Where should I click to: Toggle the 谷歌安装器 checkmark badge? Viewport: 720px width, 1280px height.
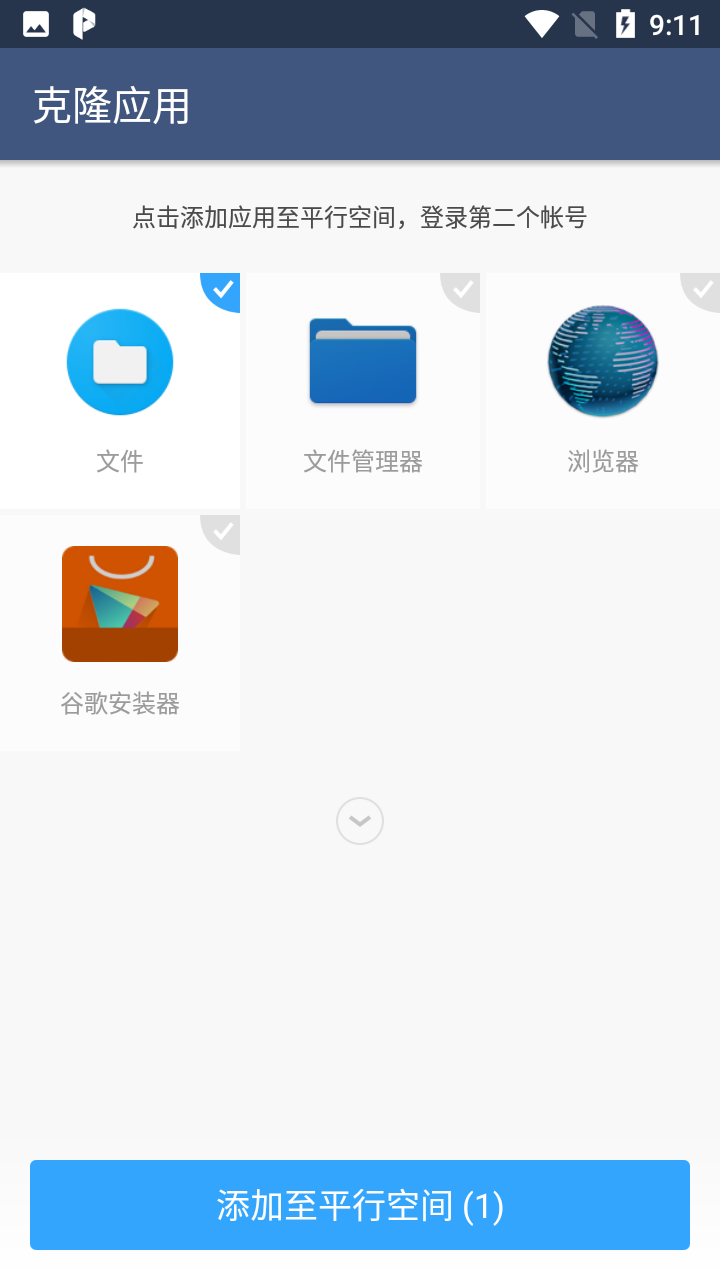[222, 534]
